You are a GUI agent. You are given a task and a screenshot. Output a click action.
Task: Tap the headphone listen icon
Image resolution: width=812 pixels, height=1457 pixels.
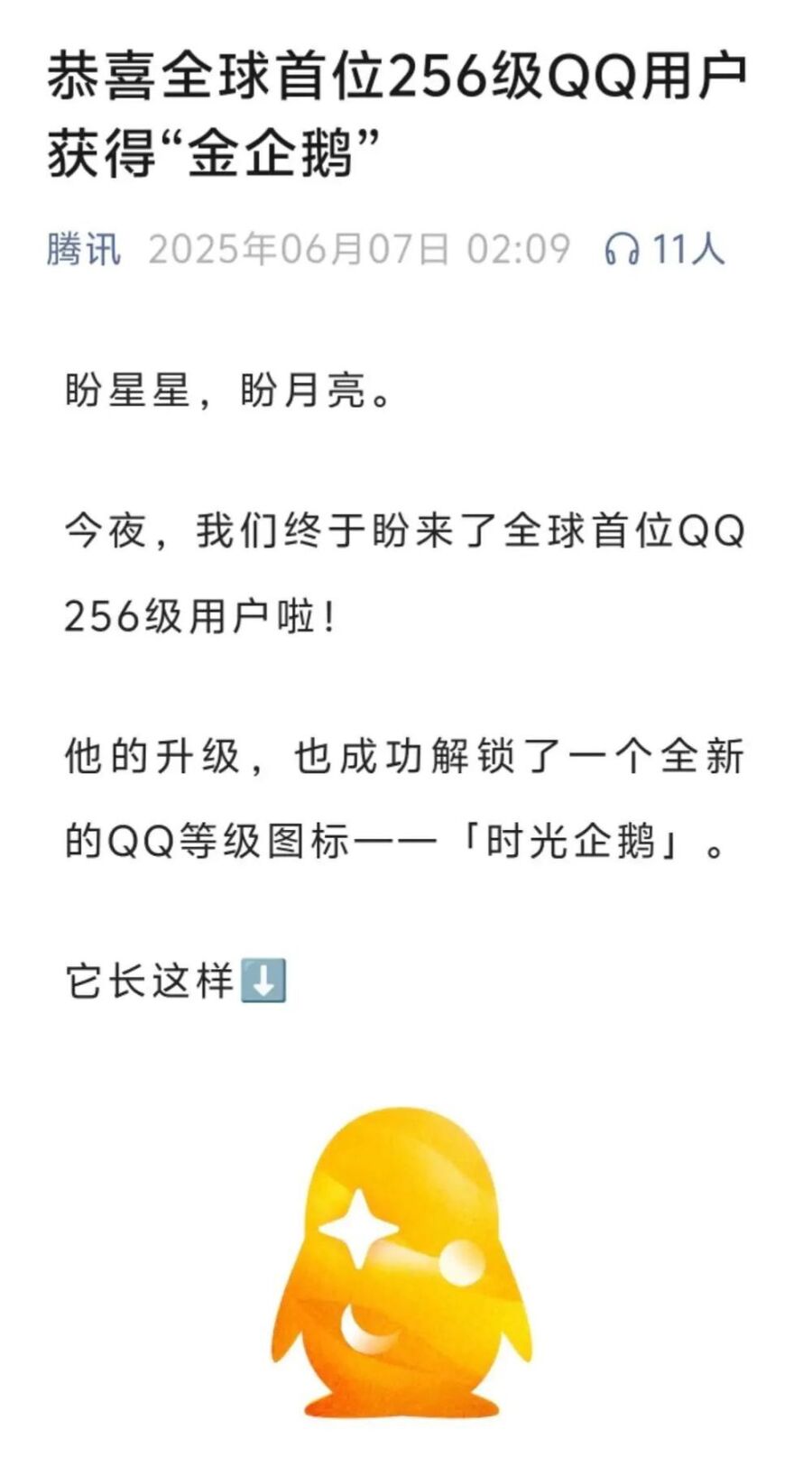pyautogui.click(x=622, y=249)
